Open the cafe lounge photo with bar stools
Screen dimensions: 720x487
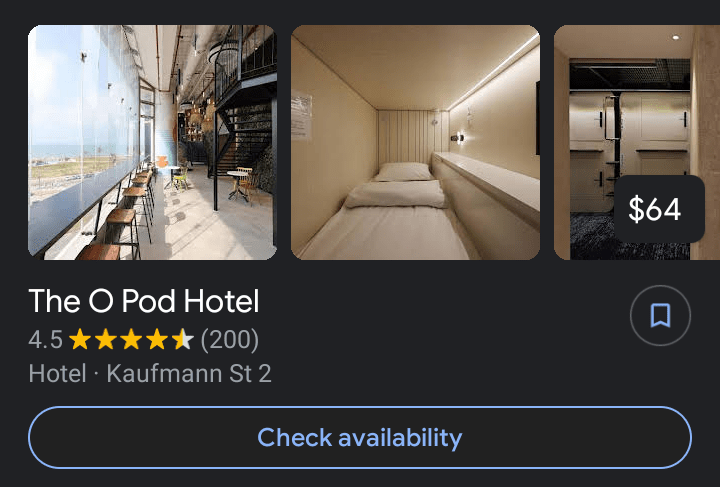[x=152, y=142]
